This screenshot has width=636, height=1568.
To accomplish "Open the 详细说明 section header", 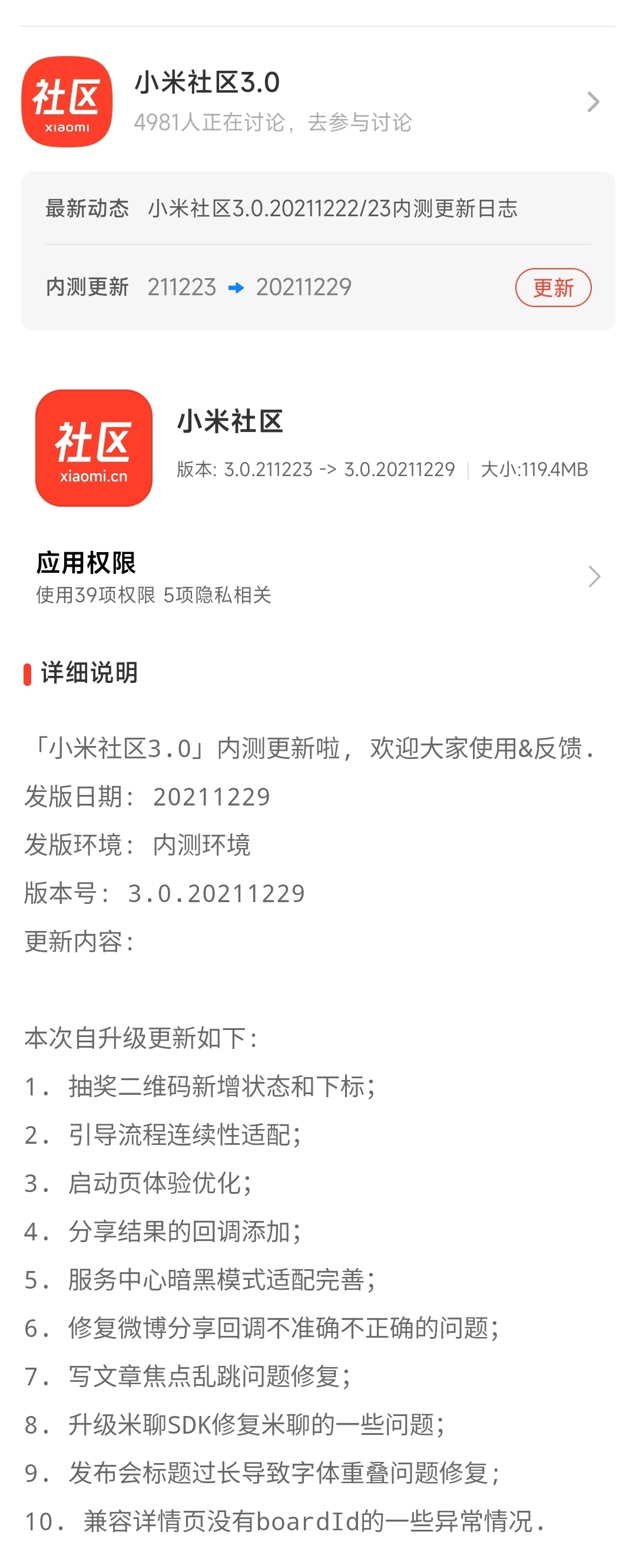I will [89, 673].
